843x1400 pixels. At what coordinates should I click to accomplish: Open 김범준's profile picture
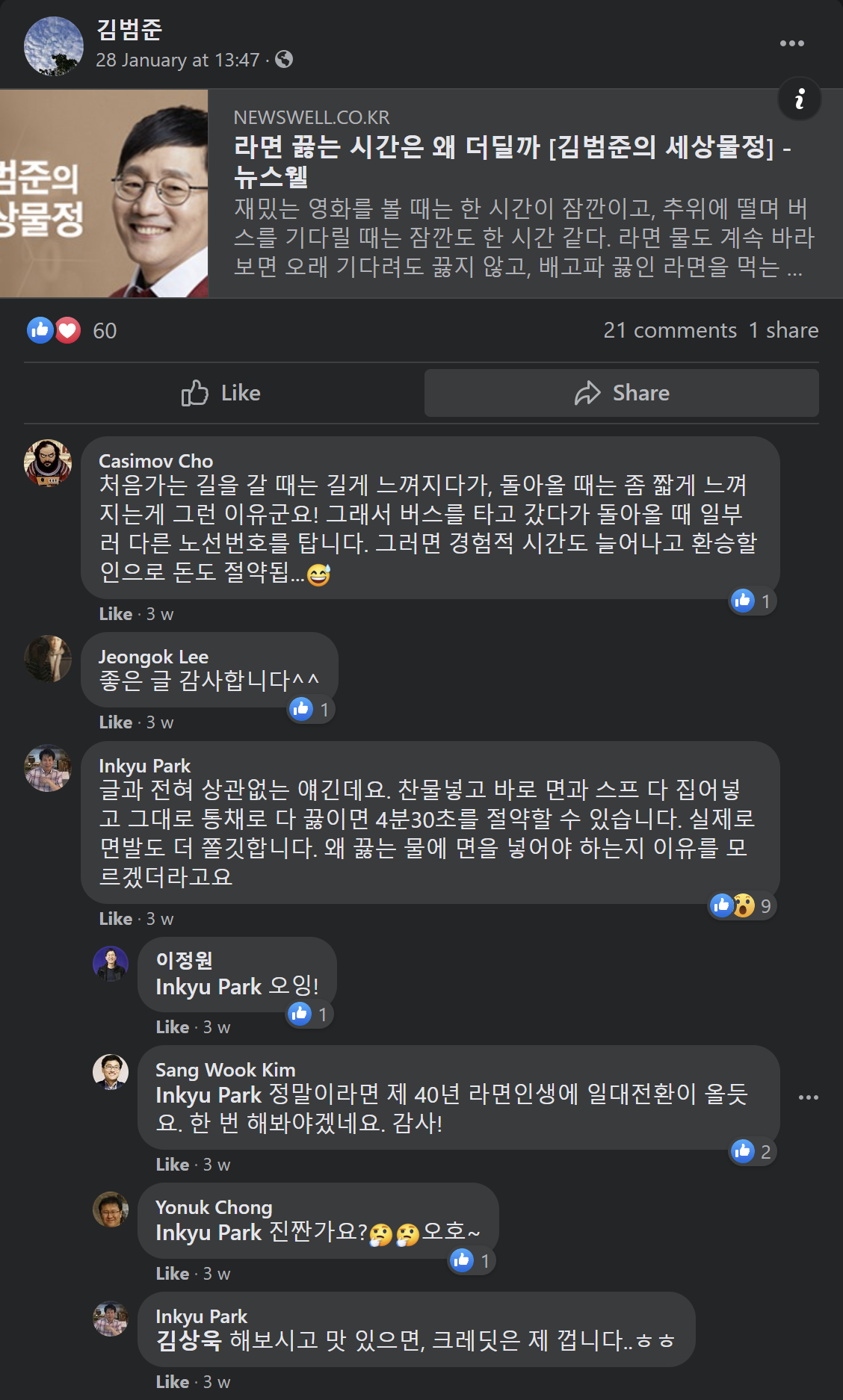point(54,46)
